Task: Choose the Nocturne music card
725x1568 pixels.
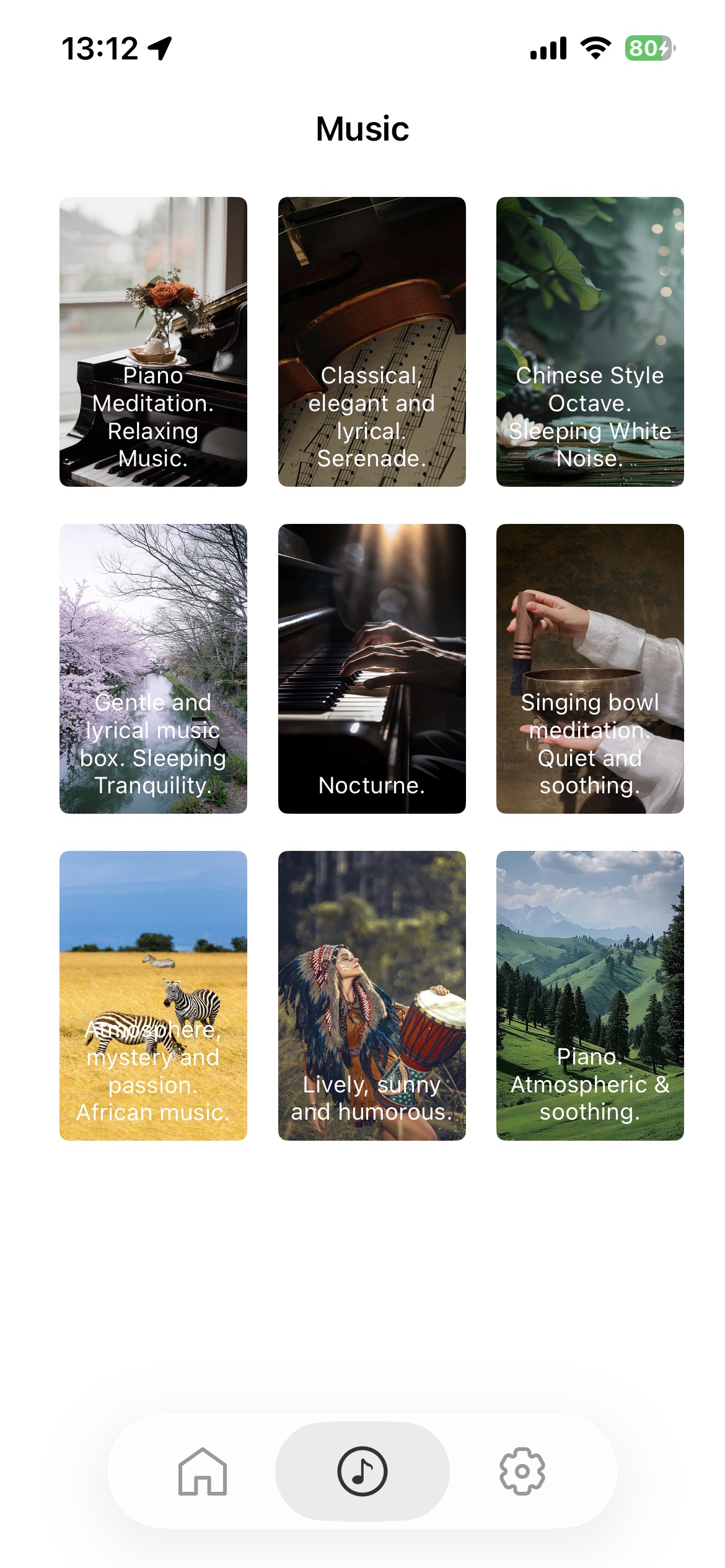Action: click(372, 669)
